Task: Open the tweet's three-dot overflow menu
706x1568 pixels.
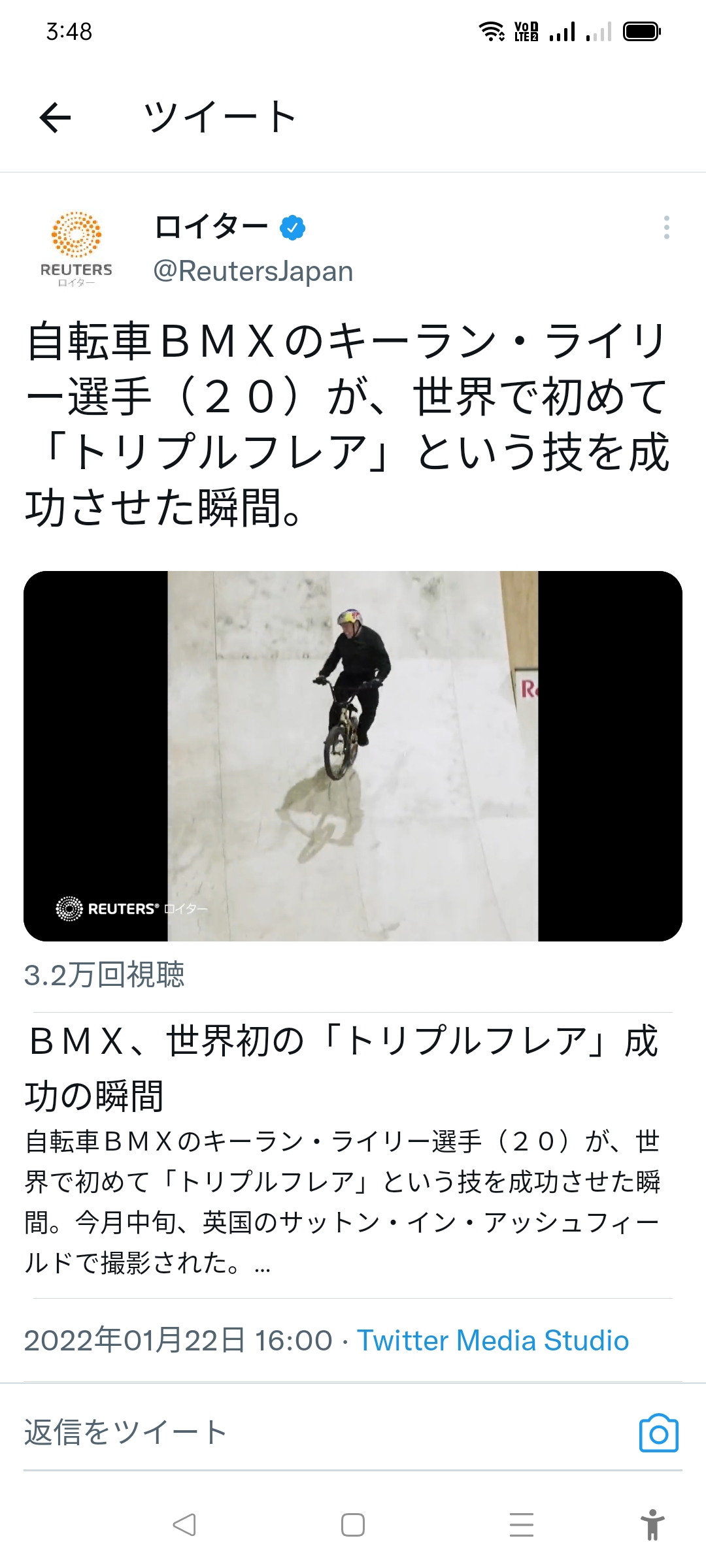Action: [x=666, y=227]
